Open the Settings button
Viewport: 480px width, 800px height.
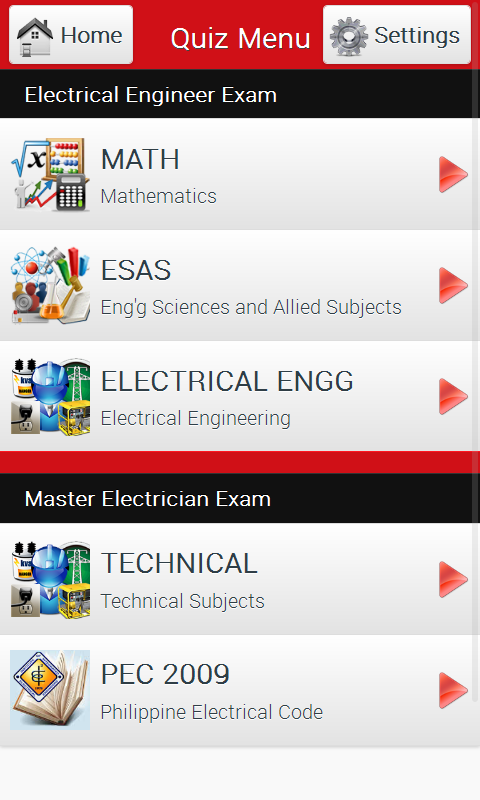pyautogui.click(x=397, y=35)
